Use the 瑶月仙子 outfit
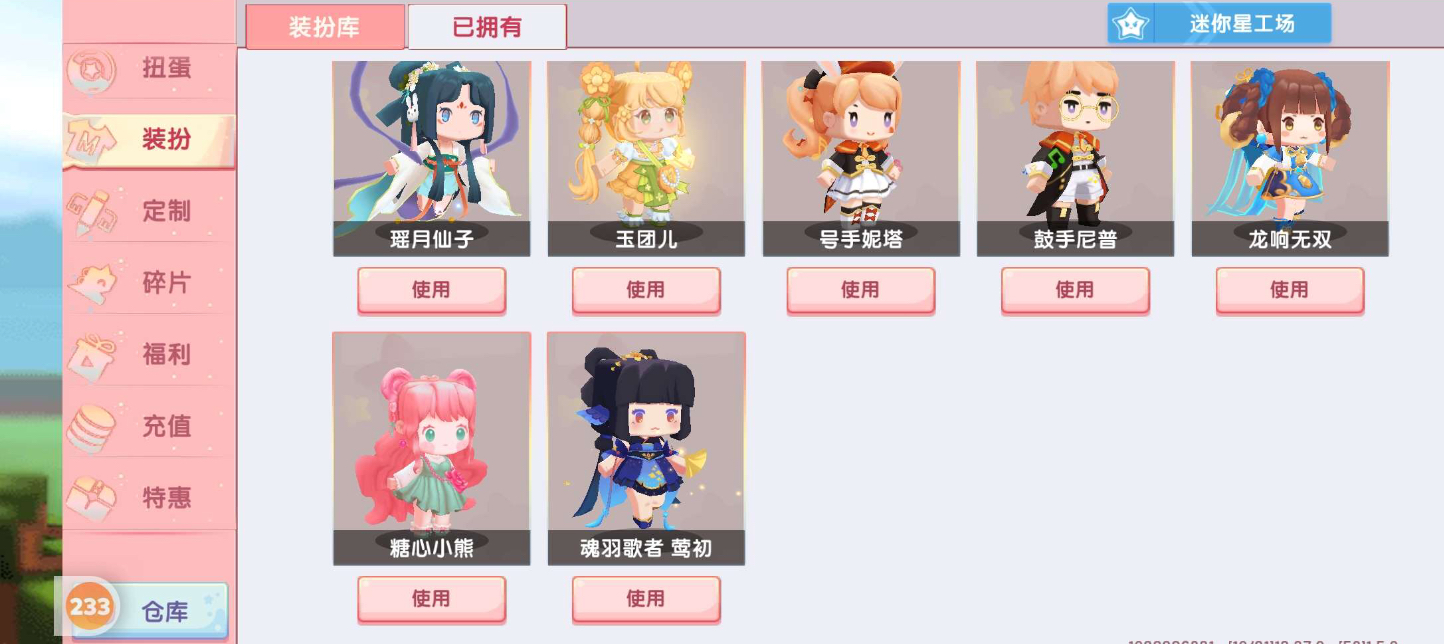Screen dimensions: 1444x644 point(431,290)
